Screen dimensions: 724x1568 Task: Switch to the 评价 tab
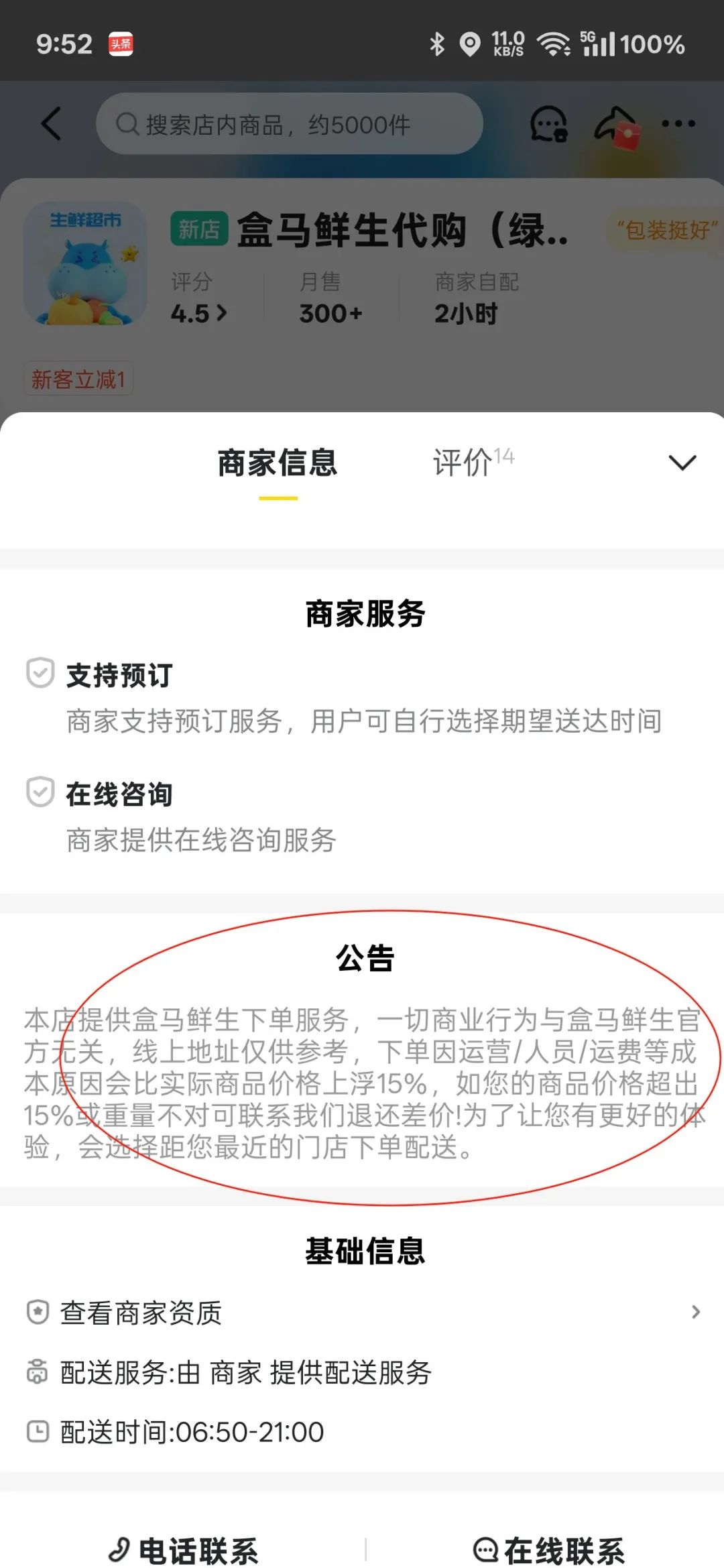472,463
